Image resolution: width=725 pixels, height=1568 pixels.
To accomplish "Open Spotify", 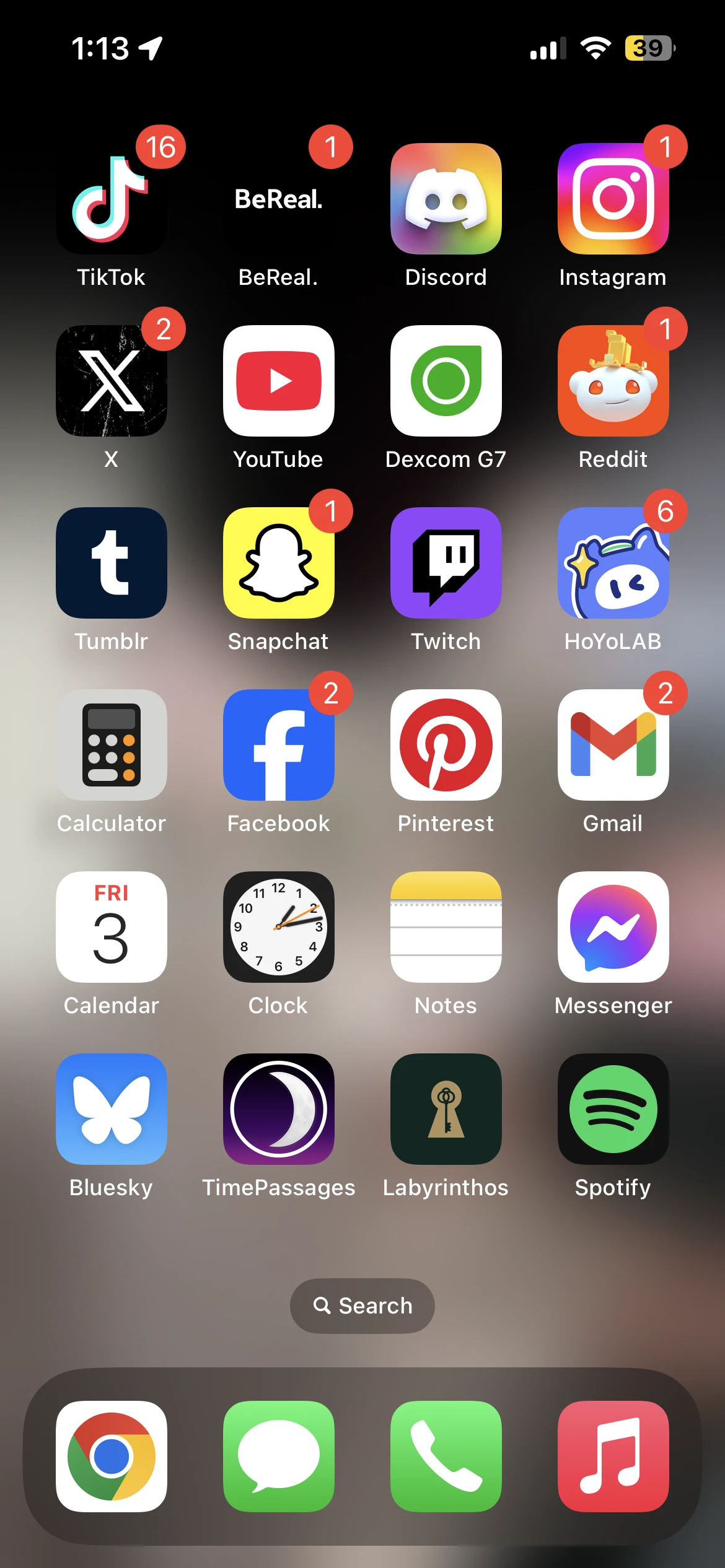I will tap(613, 1108).
